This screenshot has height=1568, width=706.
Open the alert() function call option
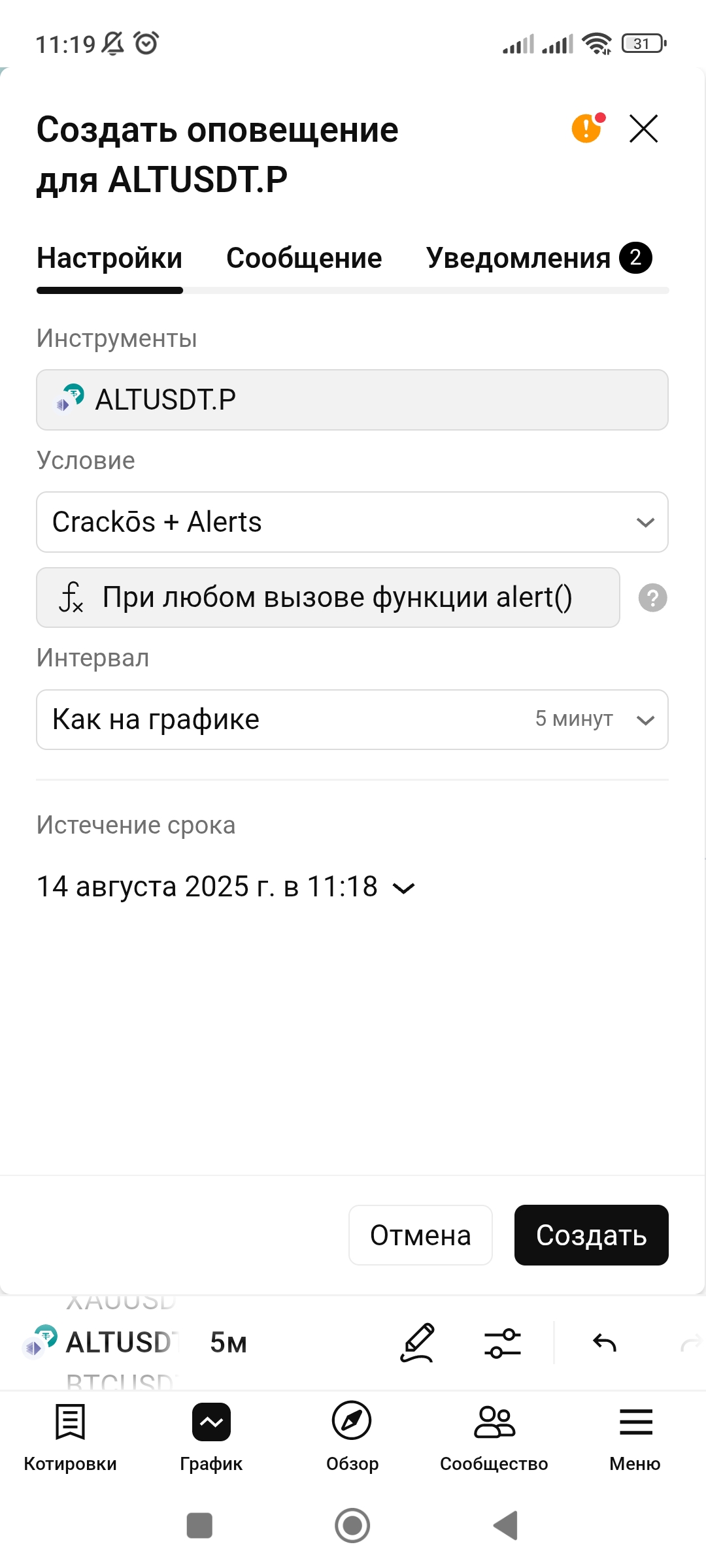pos(328,597)
